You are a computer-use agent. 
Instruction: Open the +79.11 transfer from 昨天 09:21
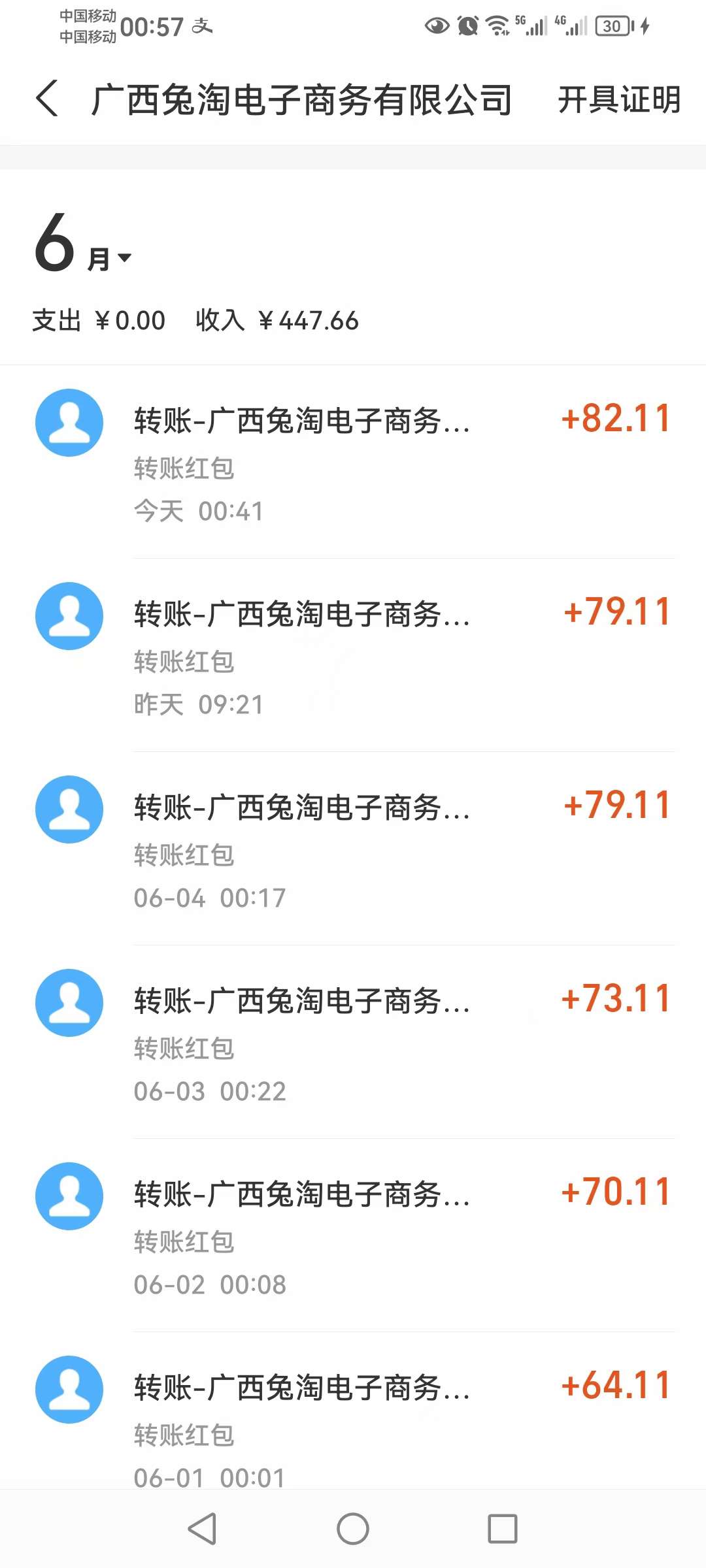(x=353, y=655)
